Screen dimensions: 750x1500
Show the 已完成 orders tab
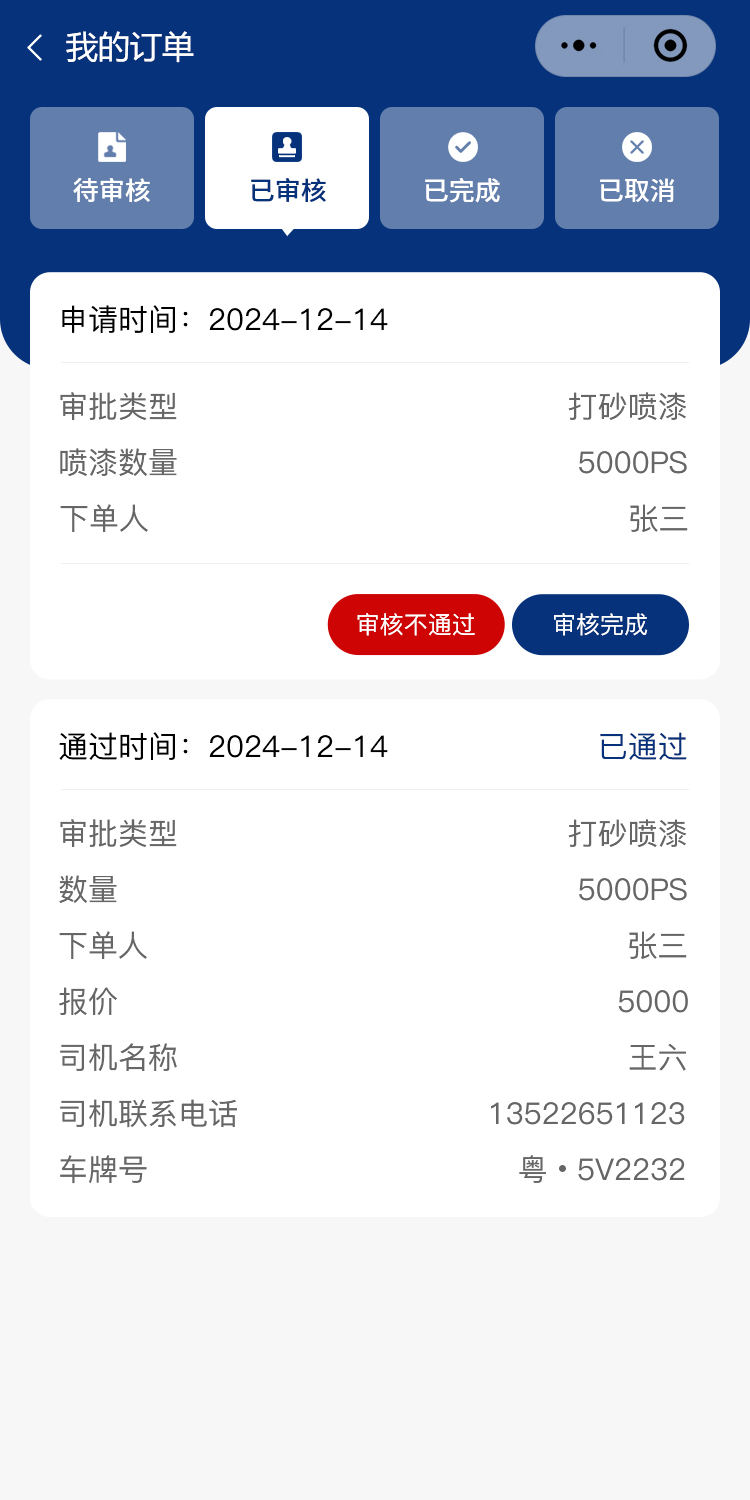(x=462, y=168)
